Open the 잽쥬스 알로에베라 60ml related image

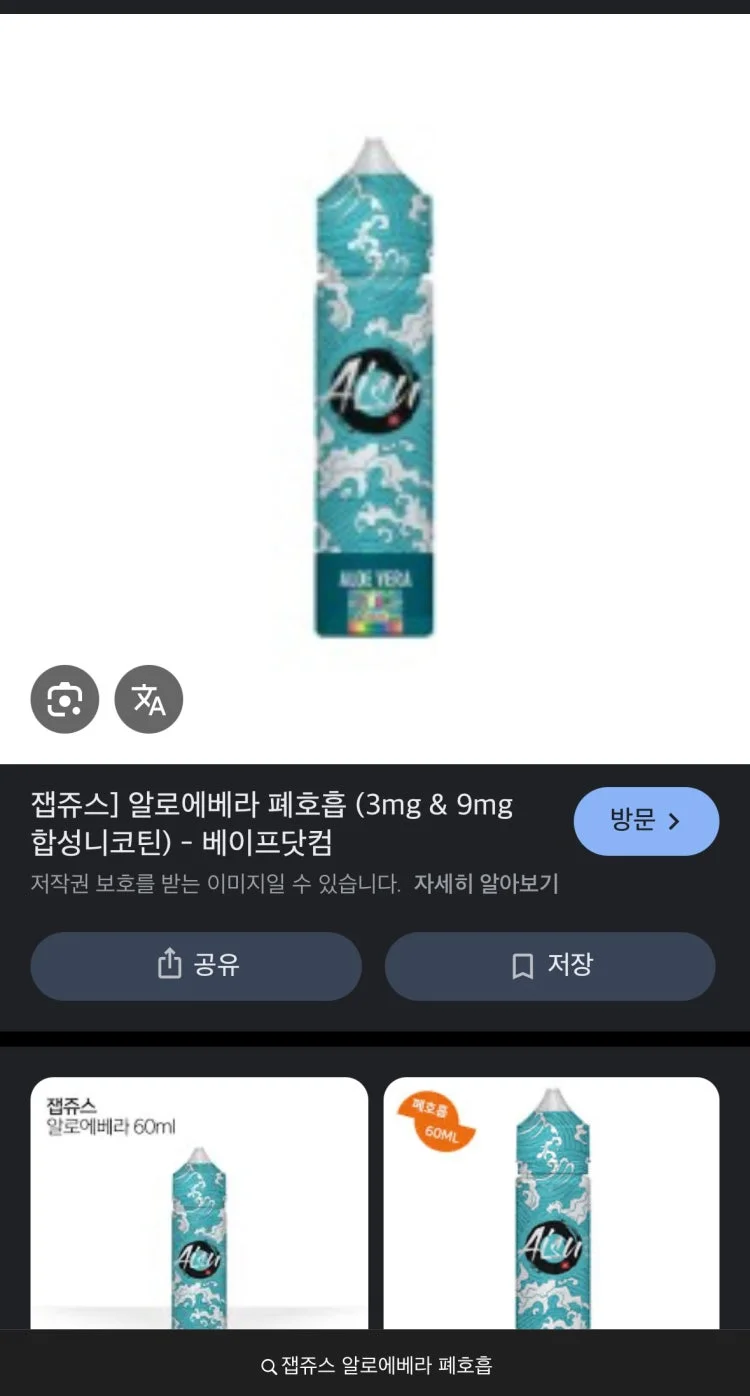tap(199, 1205)
